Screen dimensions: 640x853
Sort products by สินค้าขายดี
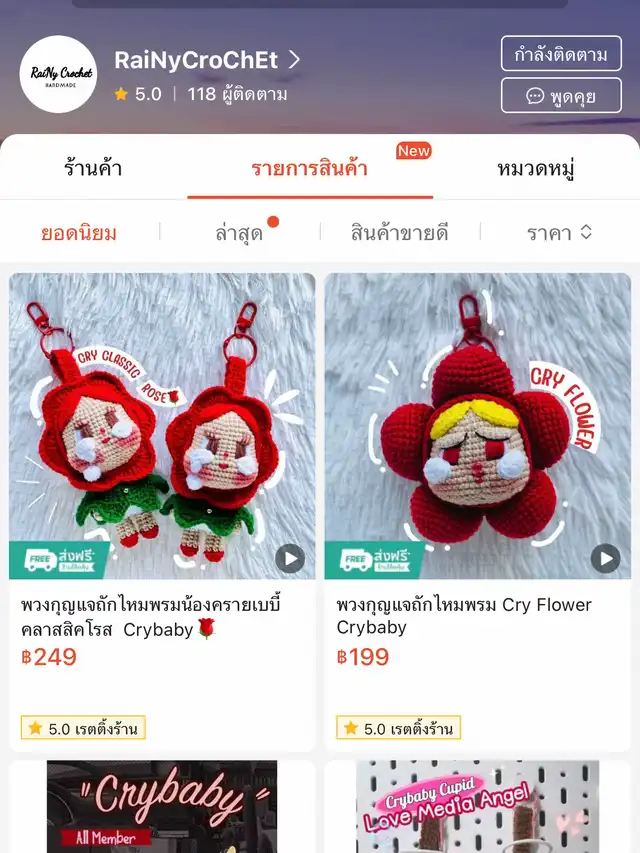coord(399,233)
